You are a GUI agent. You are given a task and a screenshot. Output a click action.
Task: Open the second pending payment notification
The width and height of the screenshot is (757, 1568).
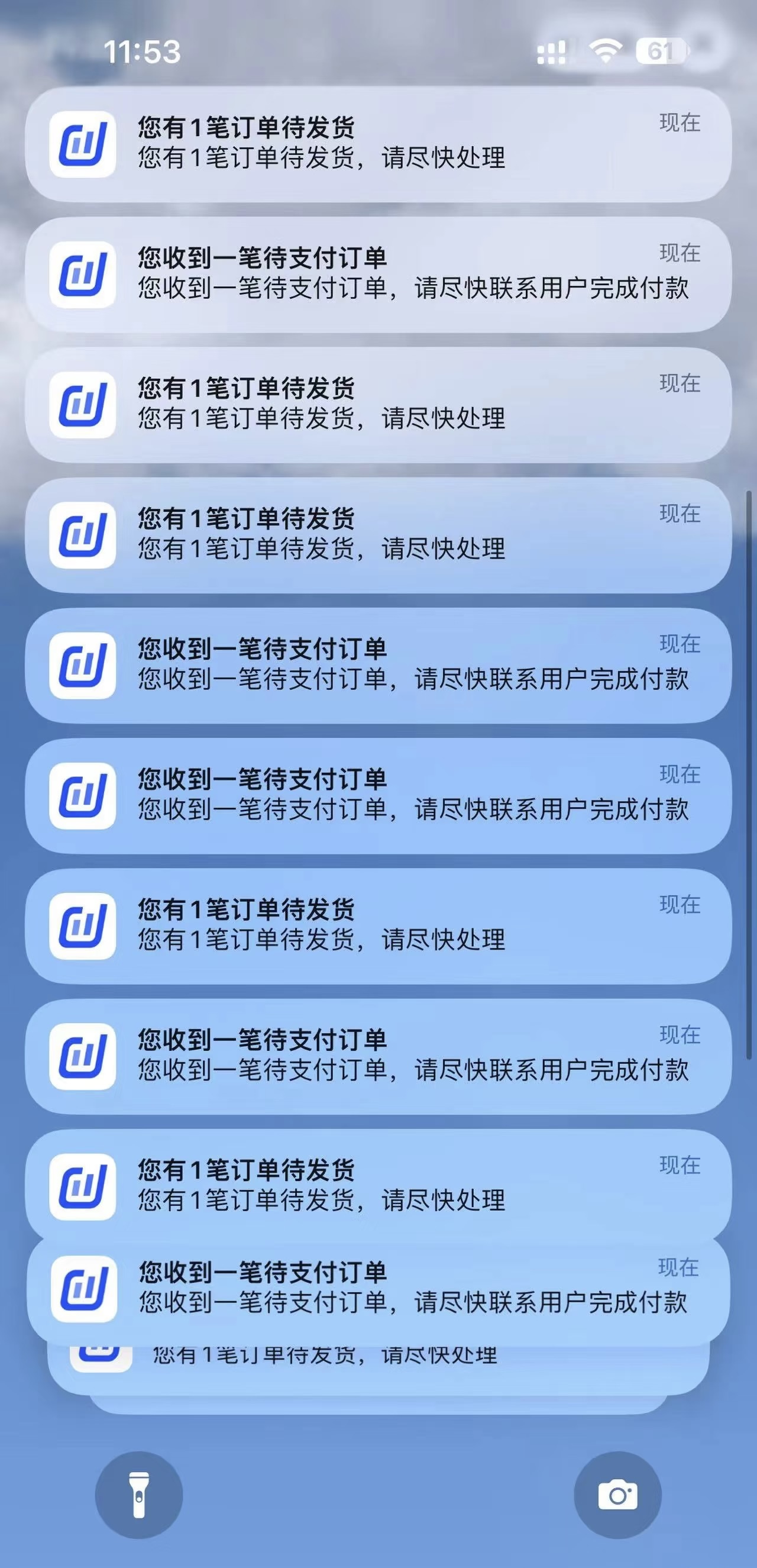(377, 666)
